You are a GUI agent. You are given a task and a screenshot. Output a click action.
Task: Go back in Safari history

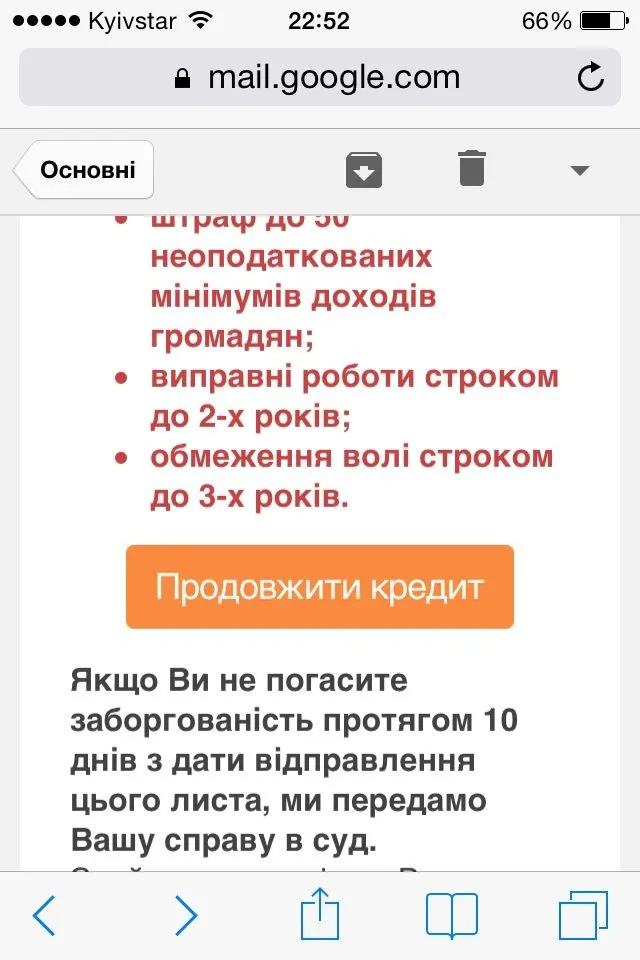tap(45, 914)
